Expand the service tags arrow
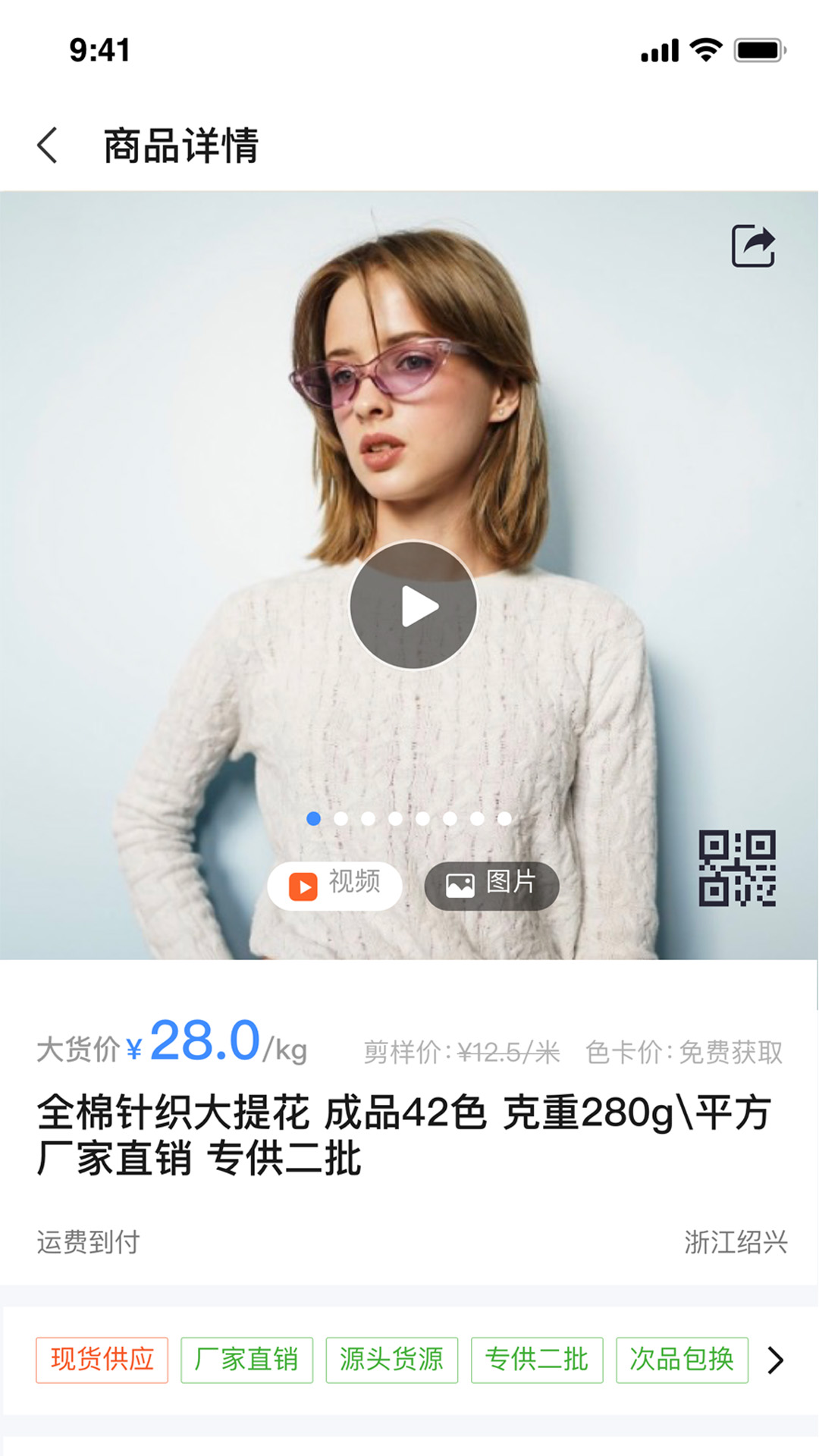 pyautogui.click(x=774, y=1360)
